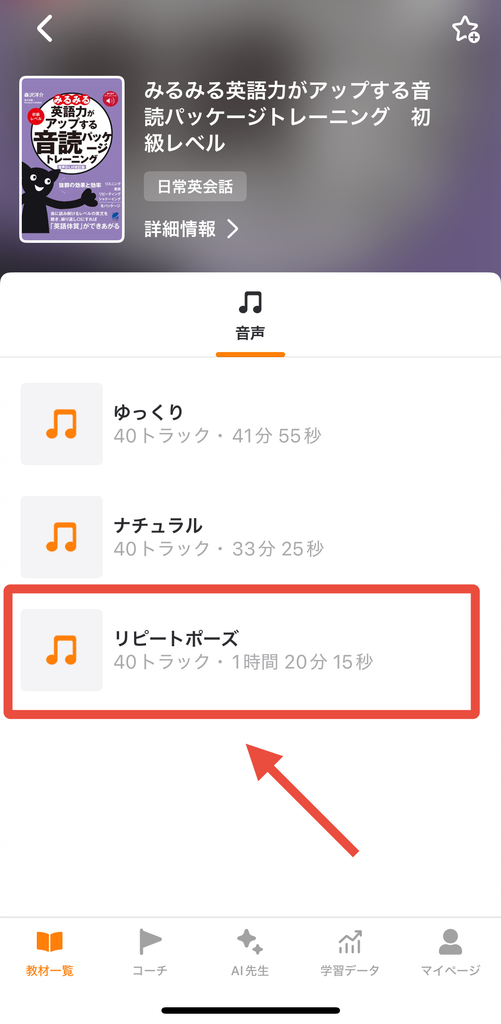Open 詳細情報 details link
The height and width of the screenshot is (1024, 501).
click(191, 229)
